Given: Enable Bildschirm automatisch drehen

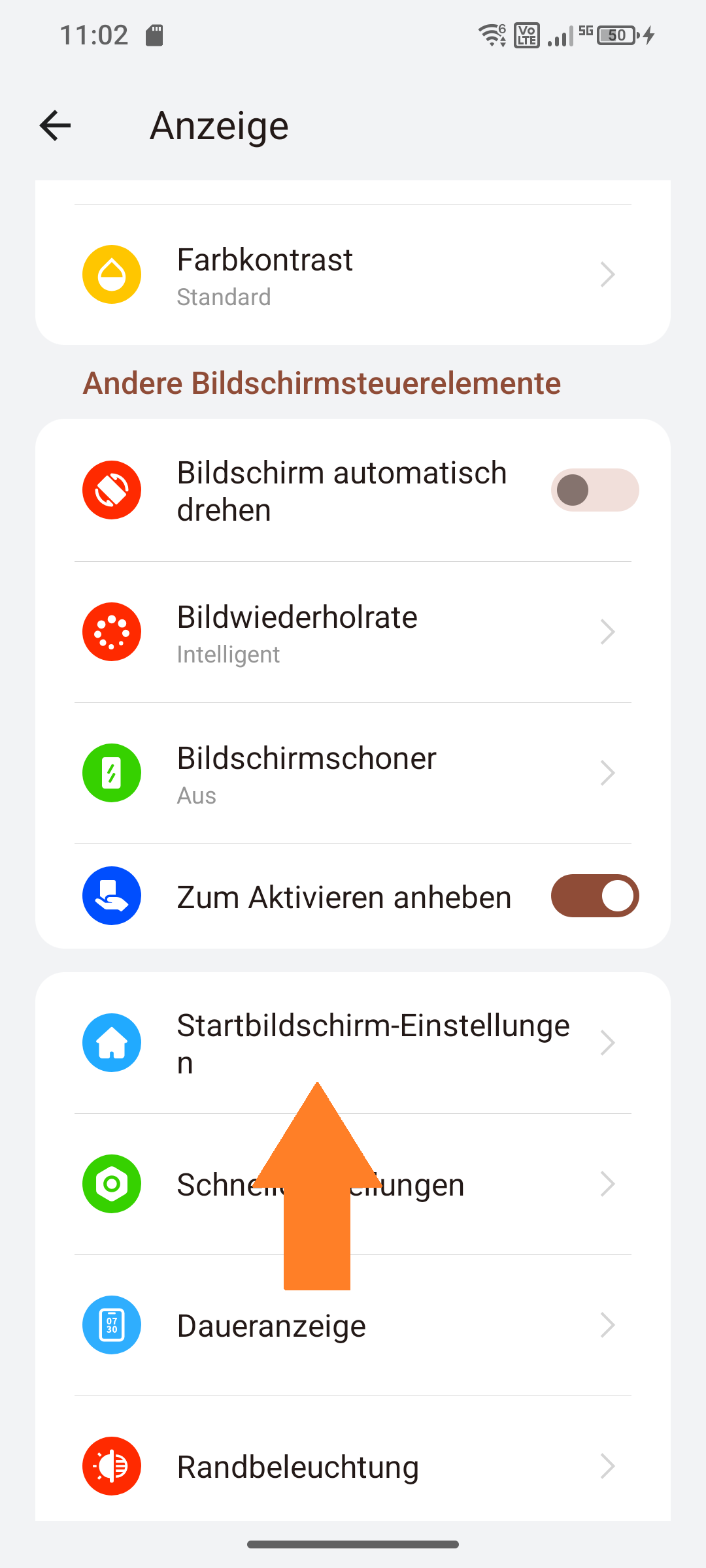Looking at the screenshot, I should coord(594,489).
